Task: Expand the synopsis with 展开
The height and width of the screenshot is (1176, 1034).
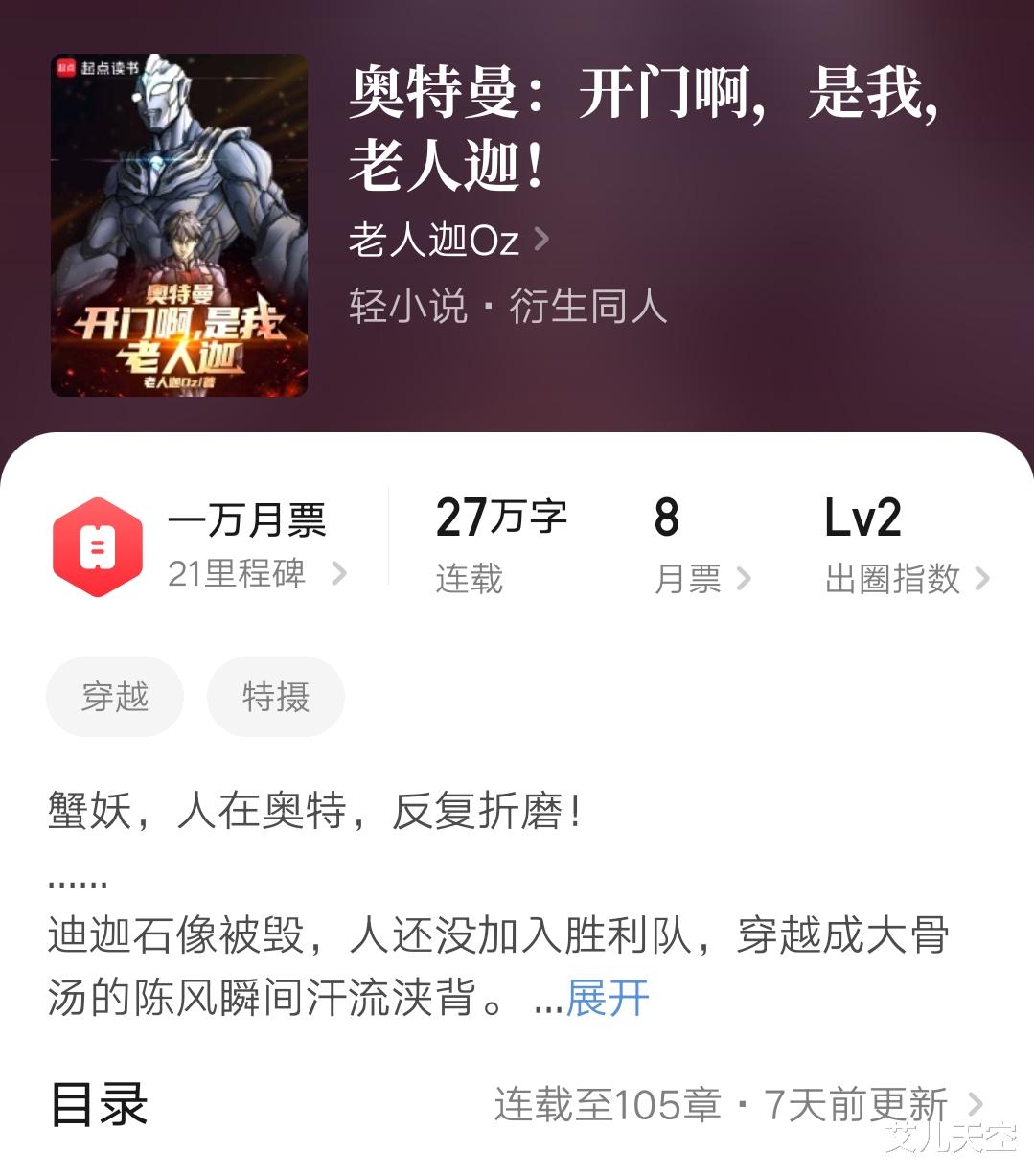Action: 608,998
